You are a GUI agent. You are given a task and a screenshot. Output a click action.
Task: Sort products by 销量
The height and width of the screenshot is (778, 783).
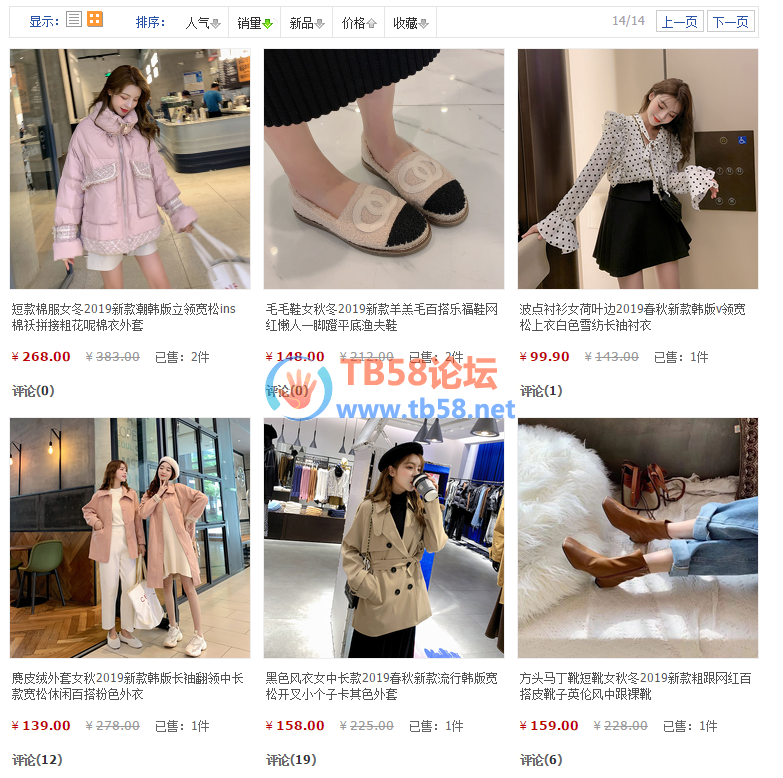click(255, 22)
